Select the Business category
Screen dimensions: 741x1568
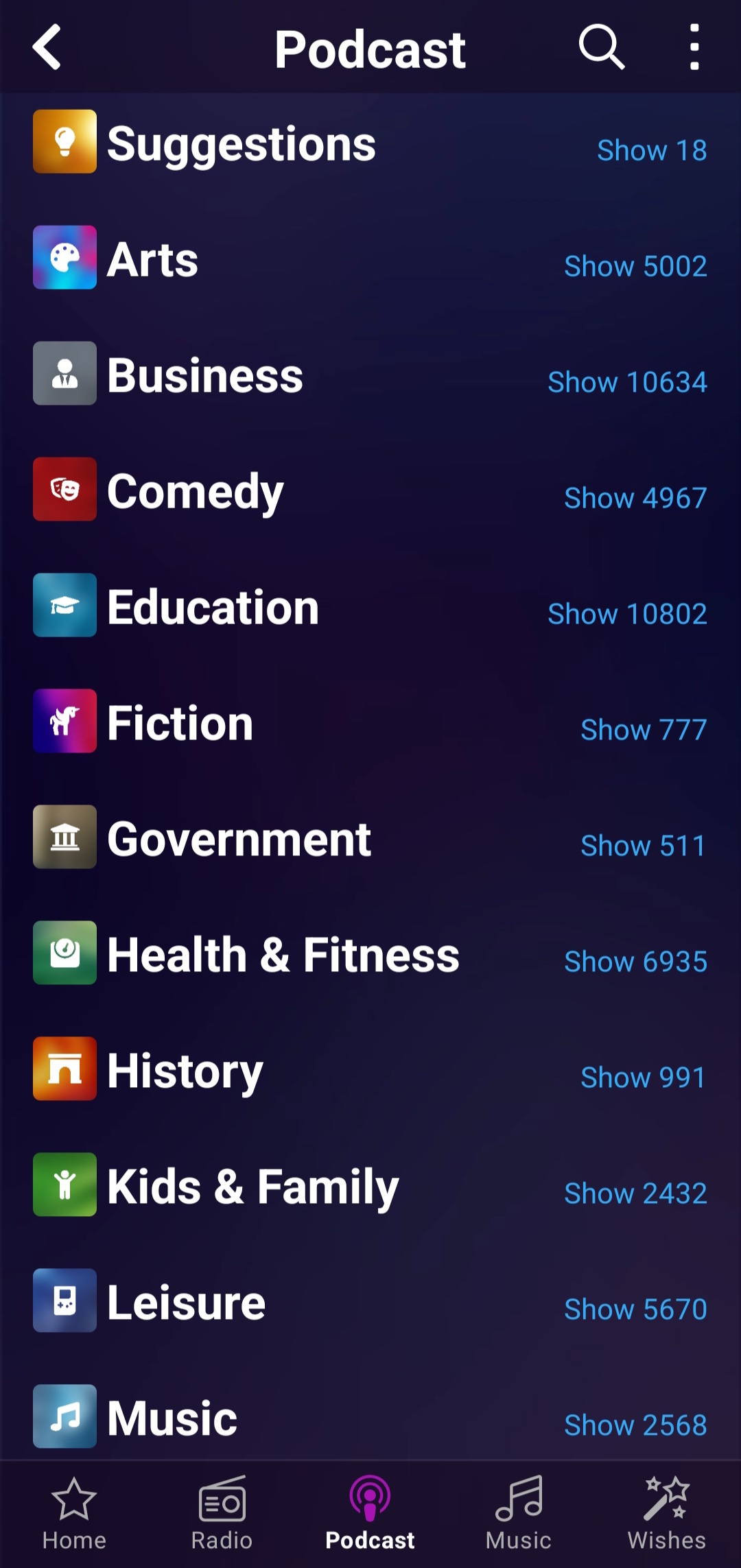click(204, 375)
